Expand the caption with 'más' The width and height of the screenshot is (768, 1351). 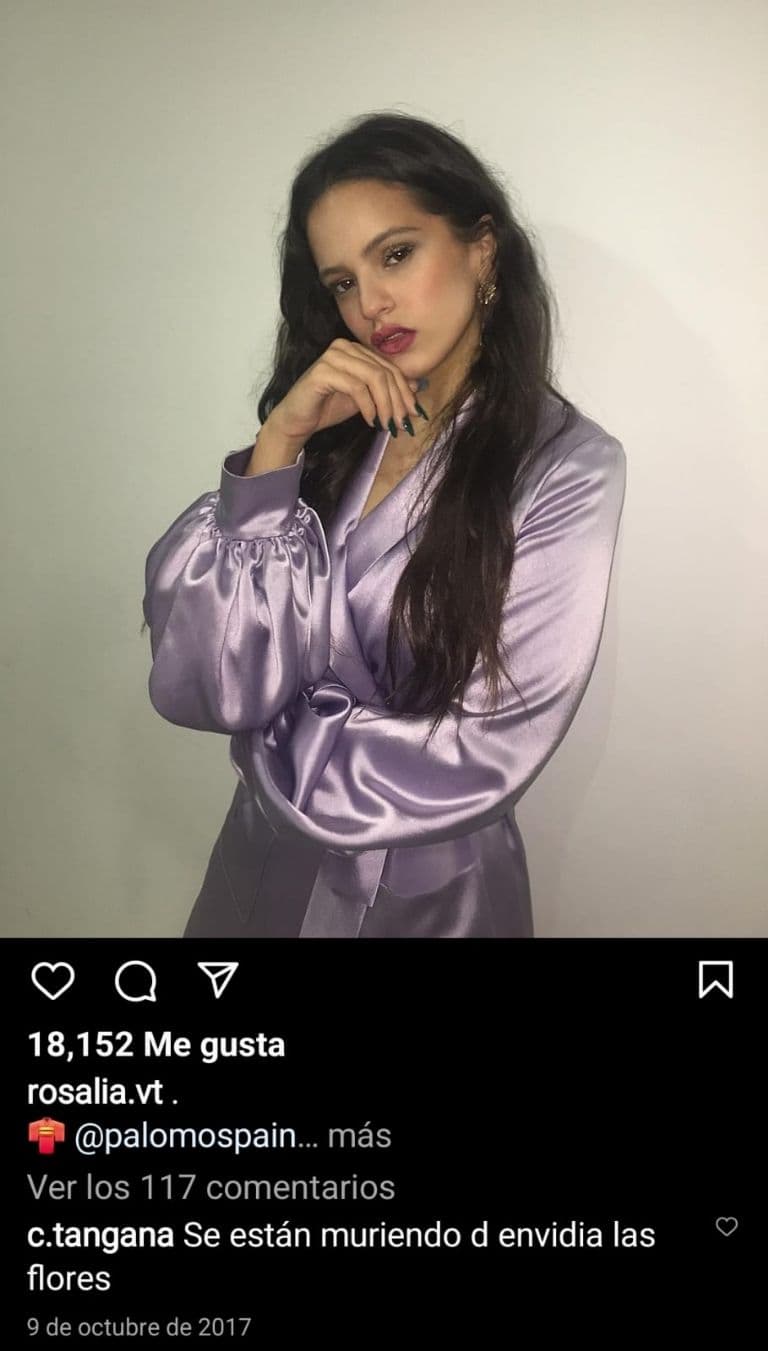[x=359, y=1136]
